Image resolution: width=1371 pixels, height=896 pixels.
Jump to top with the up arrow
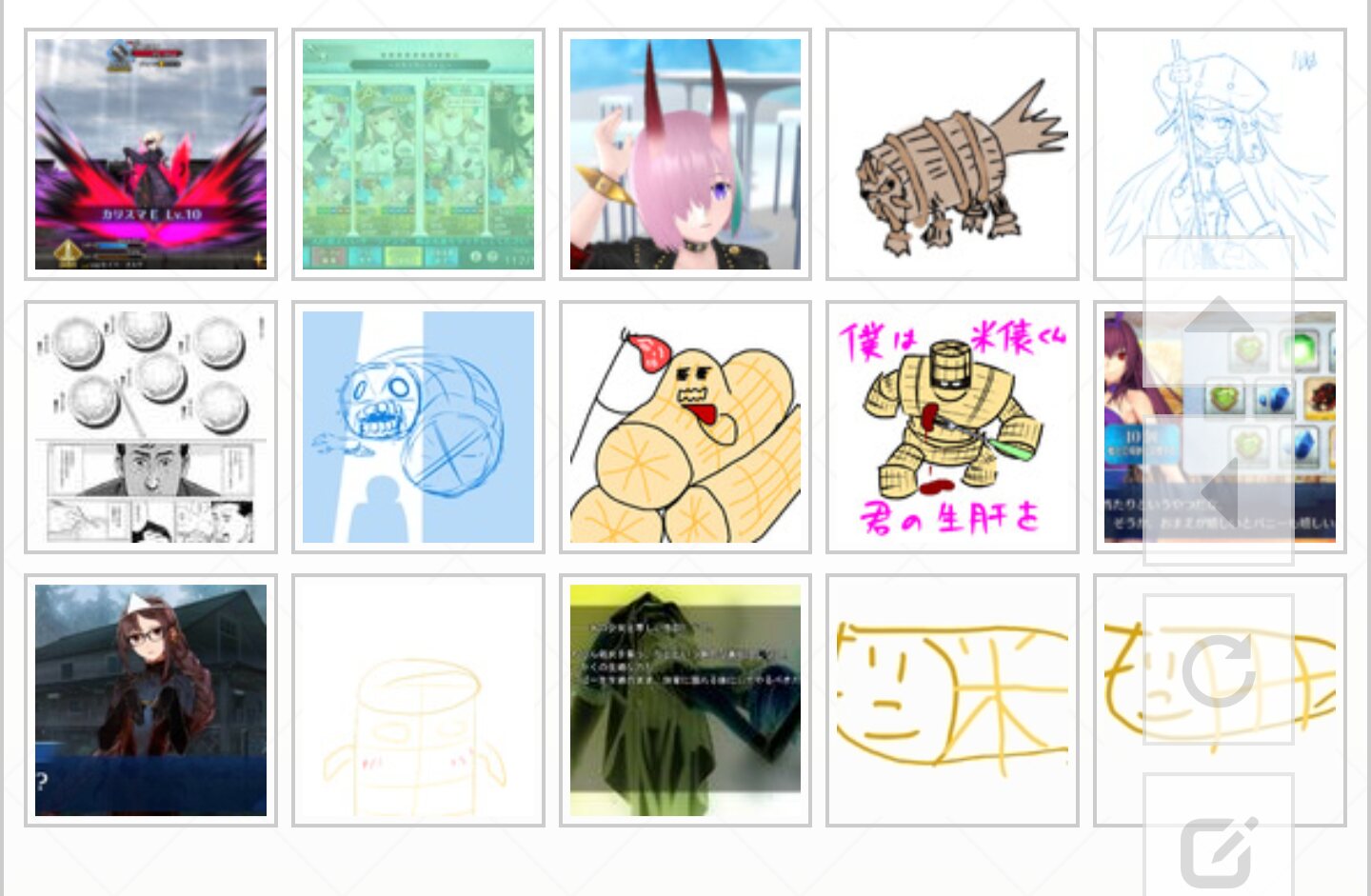pos(1219,316)
